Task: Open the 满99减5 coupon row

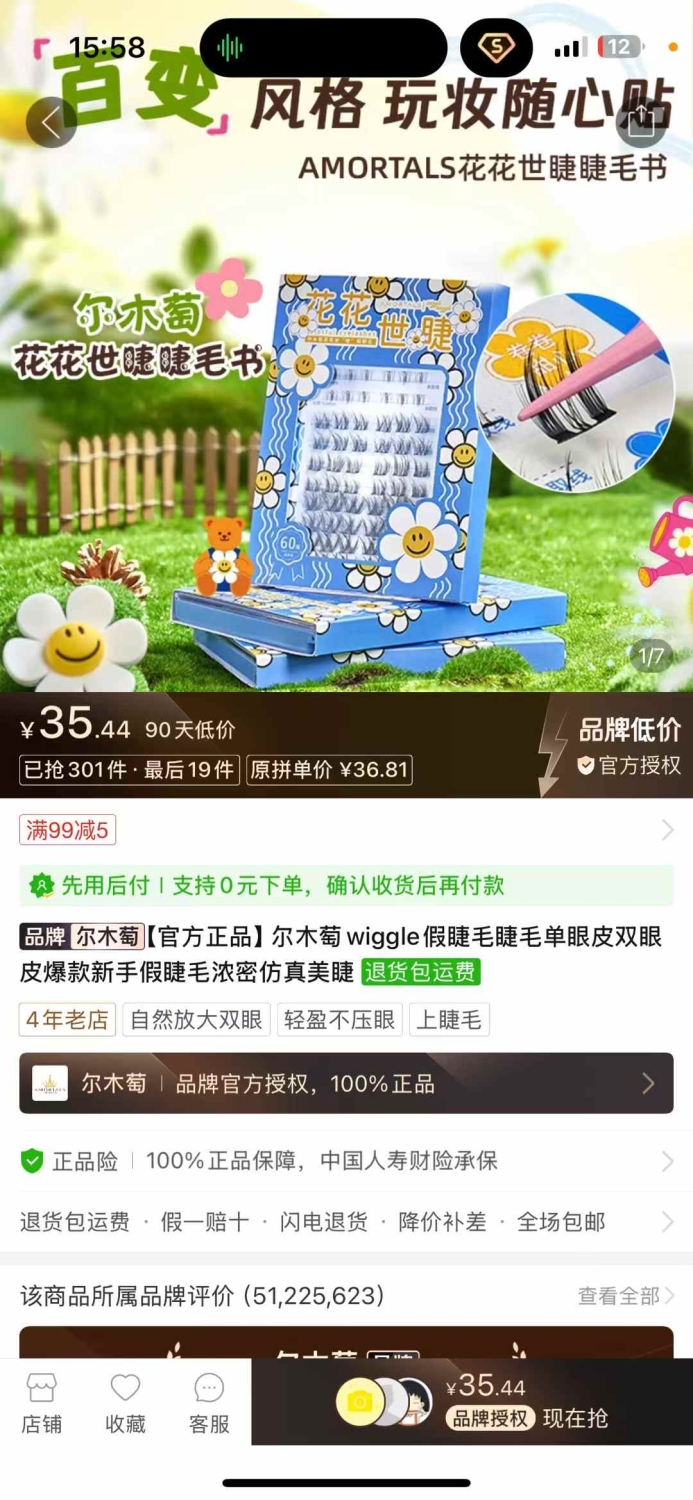Action: tap(346, 830)
